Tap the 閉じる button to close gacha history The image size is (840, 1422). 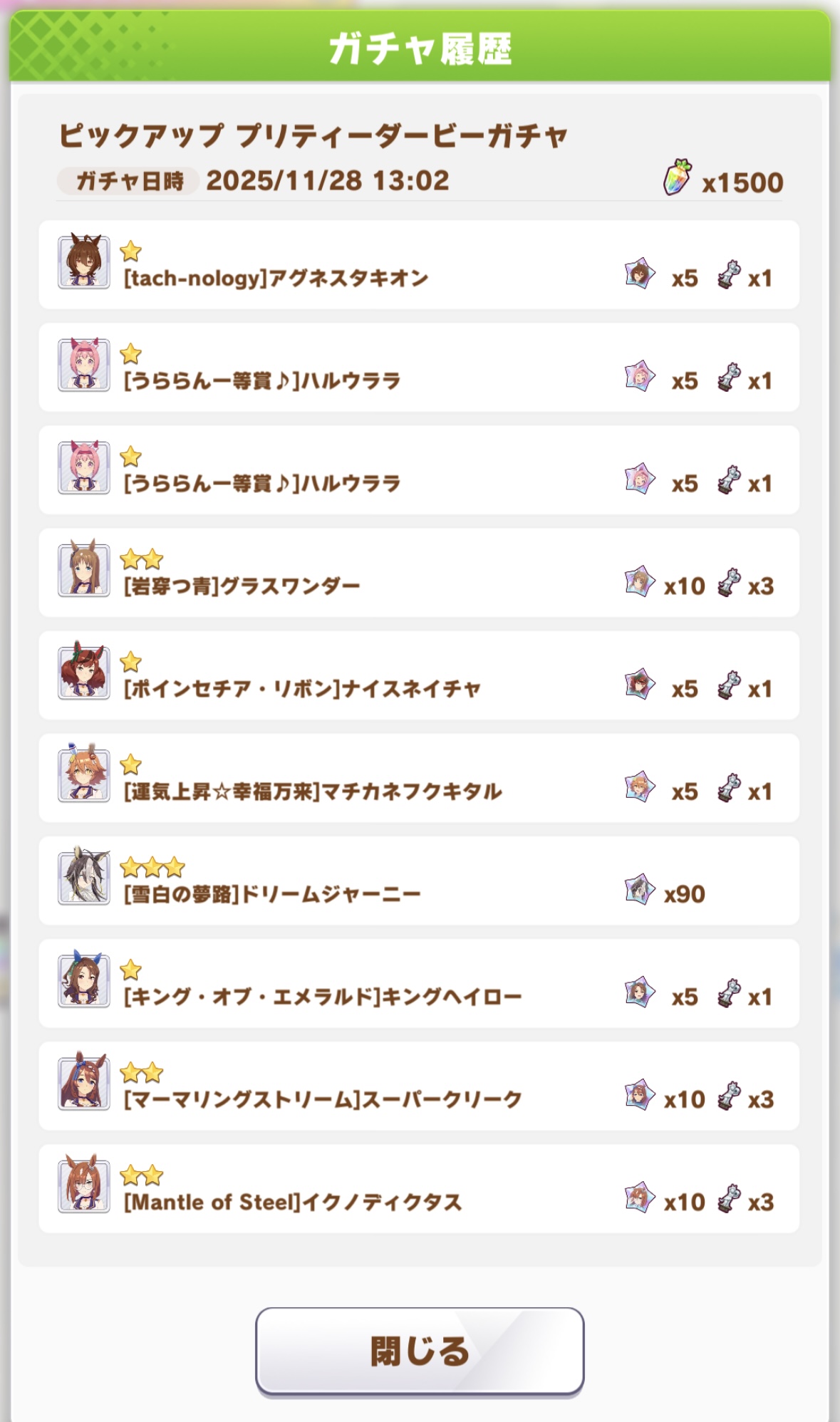(420, 1351)
